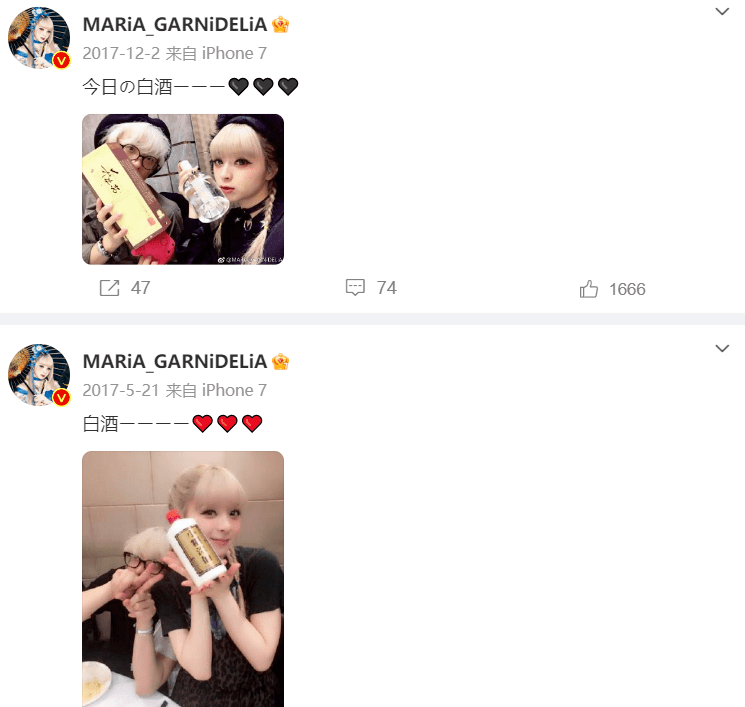The width and height of the screenshot is (745, 707).
Task: Open username MARiA_GARNiDELiA on the 2017-12-2 post
Action: [175, 25]
